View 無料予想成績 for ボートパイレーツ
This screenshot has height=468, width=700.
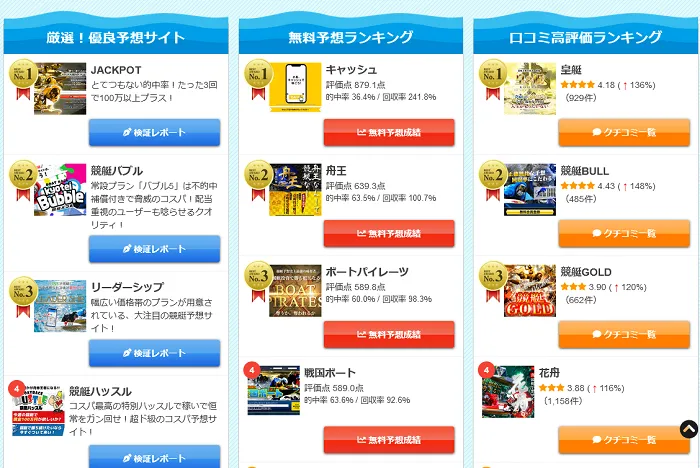tap(389, 334)
